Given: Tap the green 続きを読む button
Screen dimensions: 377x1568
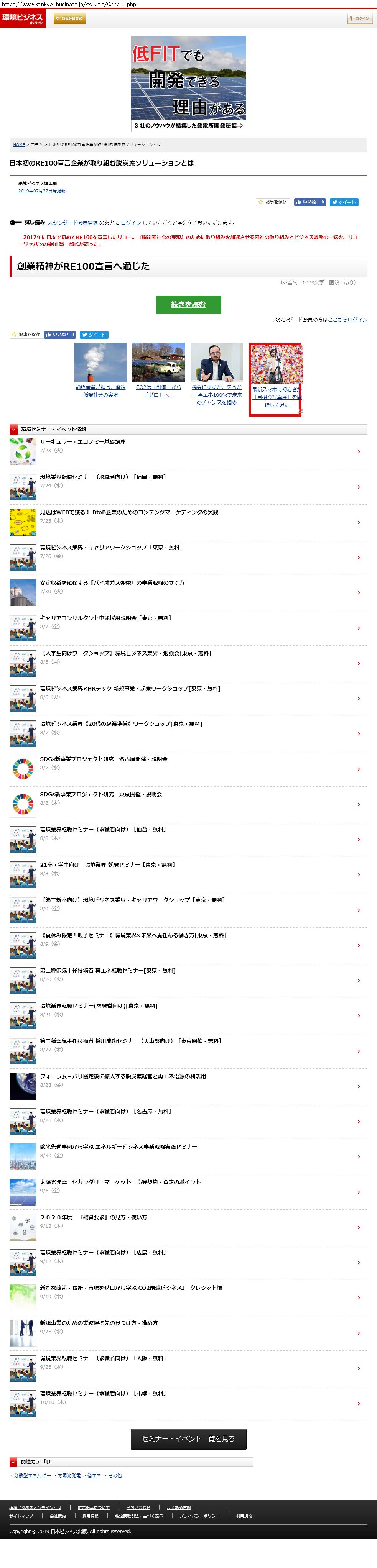Looking at the screenshot, I should [x=188, y=304].
